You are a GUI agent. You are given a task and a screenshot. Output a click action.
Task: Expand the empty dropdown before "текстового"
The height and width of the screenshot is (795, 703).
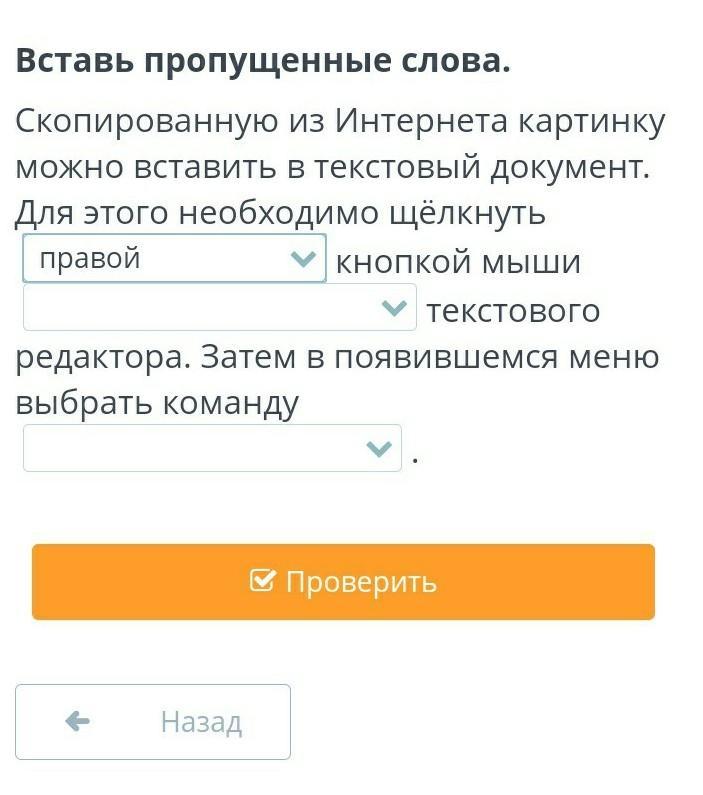tap(219, 308)
